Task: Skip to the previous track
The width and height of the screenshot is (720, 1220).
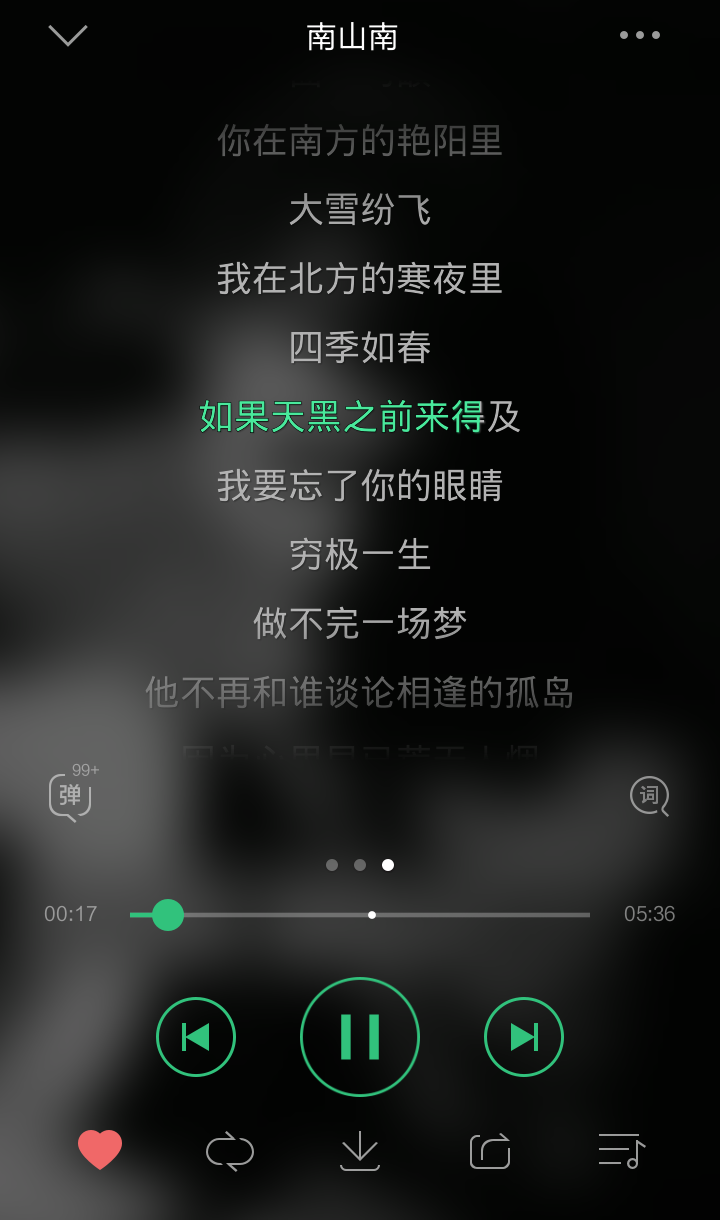Action: point(196,1037)
